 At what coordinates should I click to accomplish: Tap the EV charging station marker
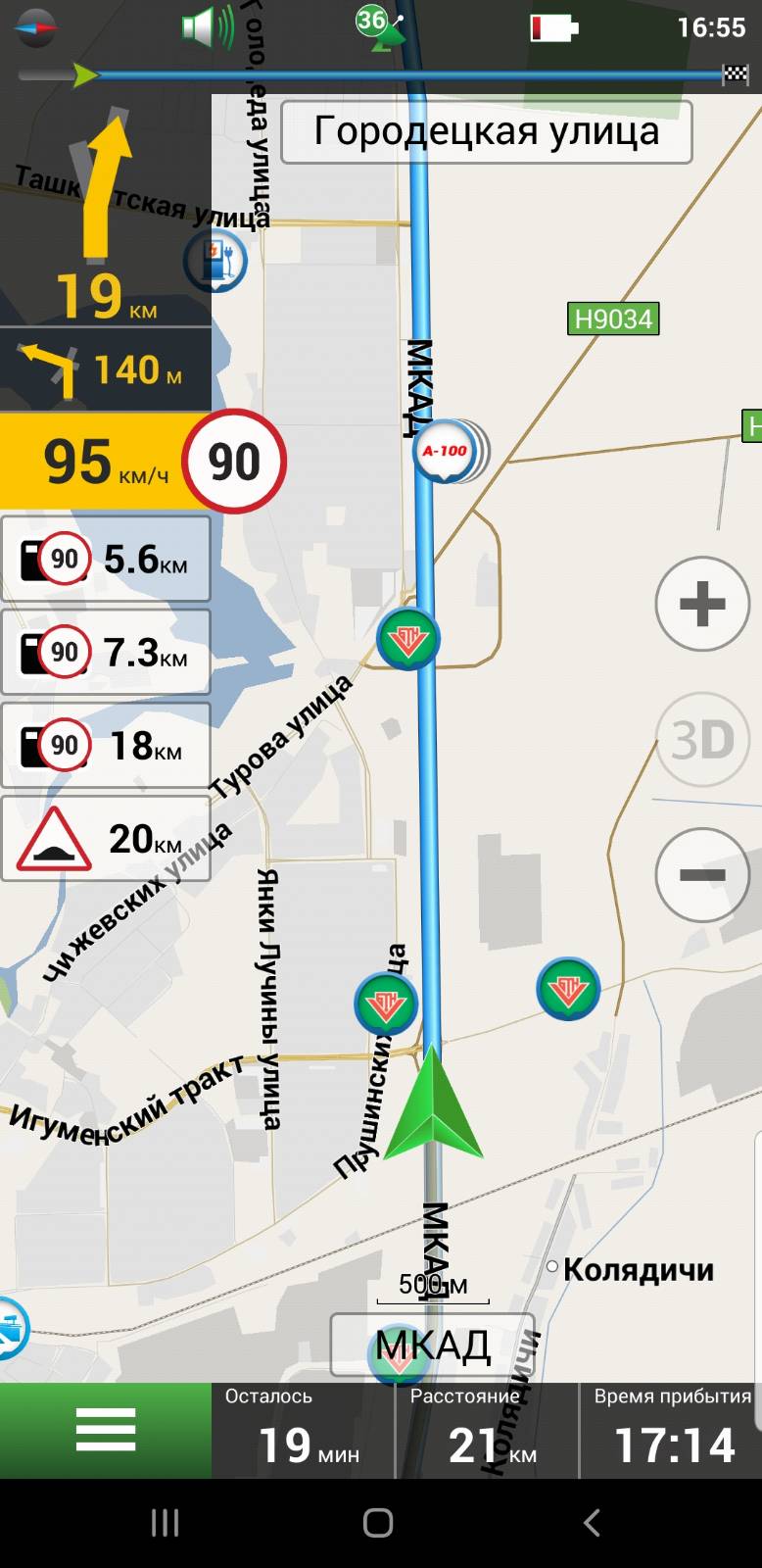214,261
